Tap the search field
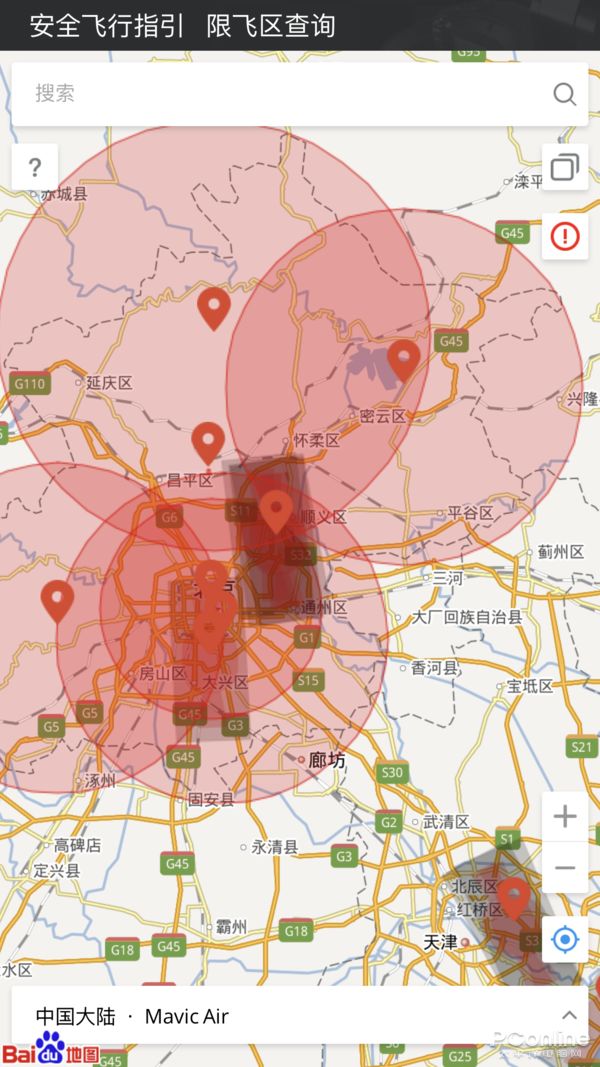Viewport: 600px width, 1067px height. pyautogui.click(x=280, y=94)
